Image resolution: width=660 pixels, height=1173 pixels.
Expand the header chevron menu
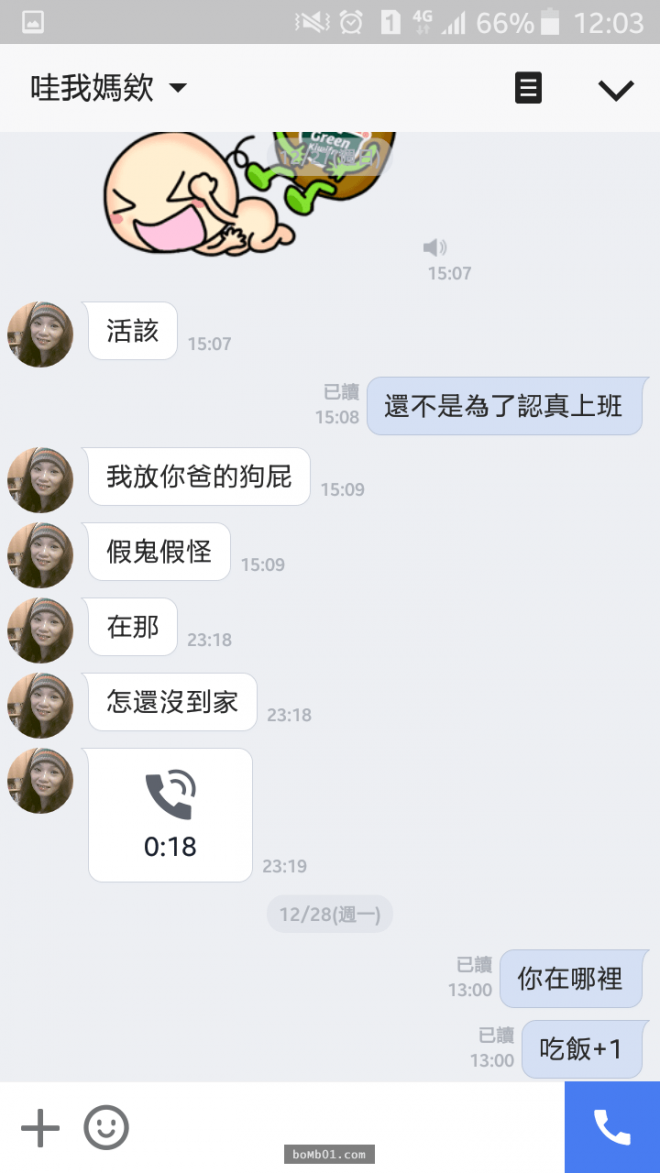[x=615, y=90]
